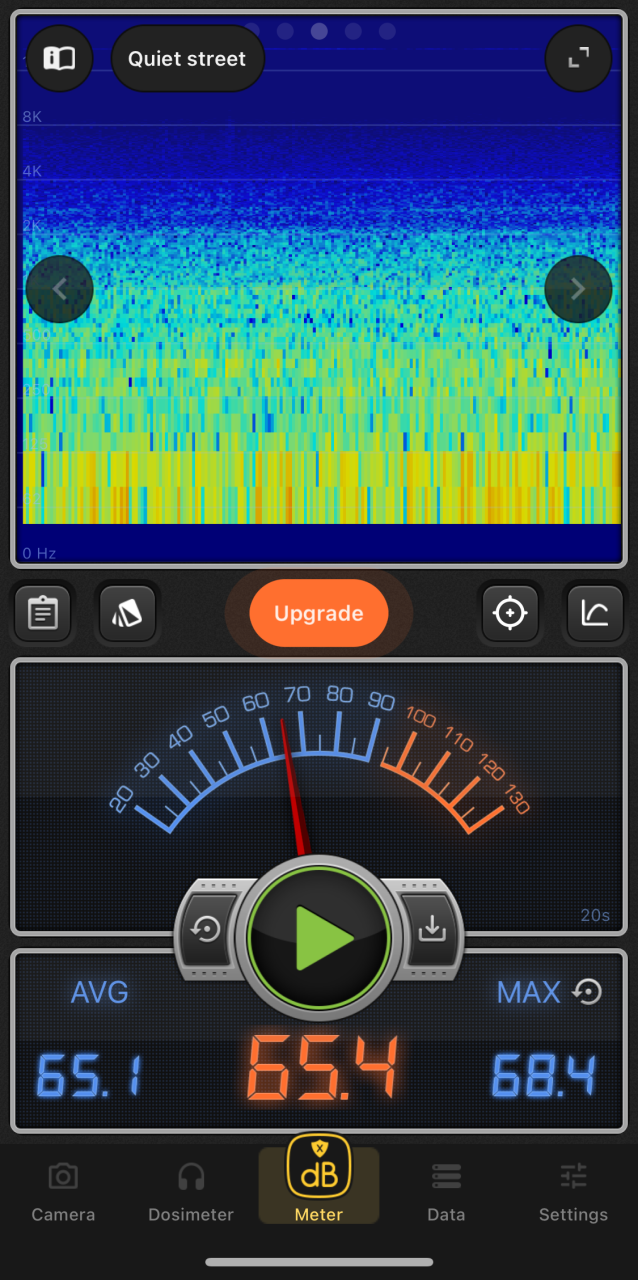Go to the next graph view

coord(578,290)
